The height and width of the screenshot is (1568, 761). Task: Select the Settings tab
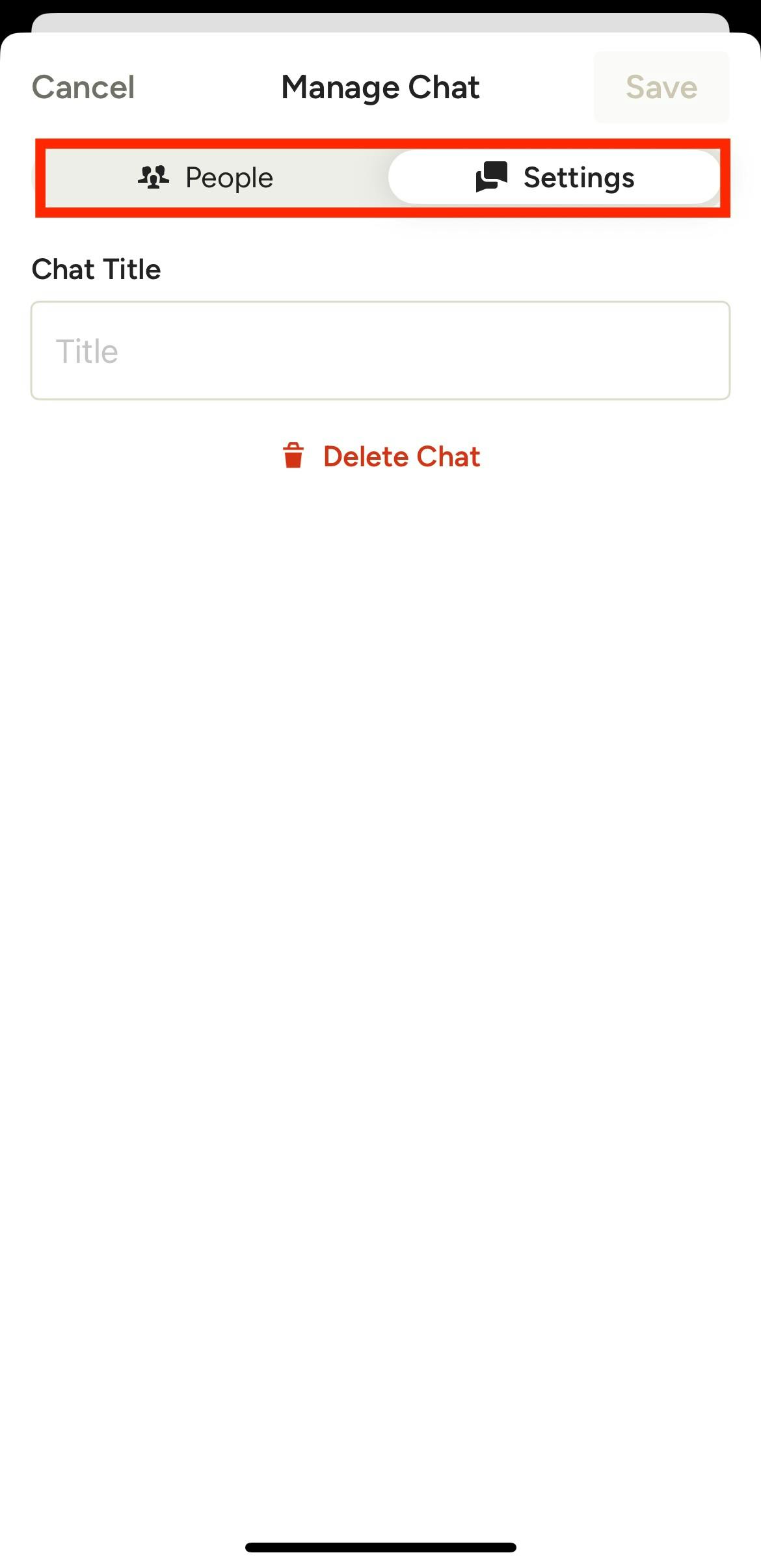(x=555, y=178)
